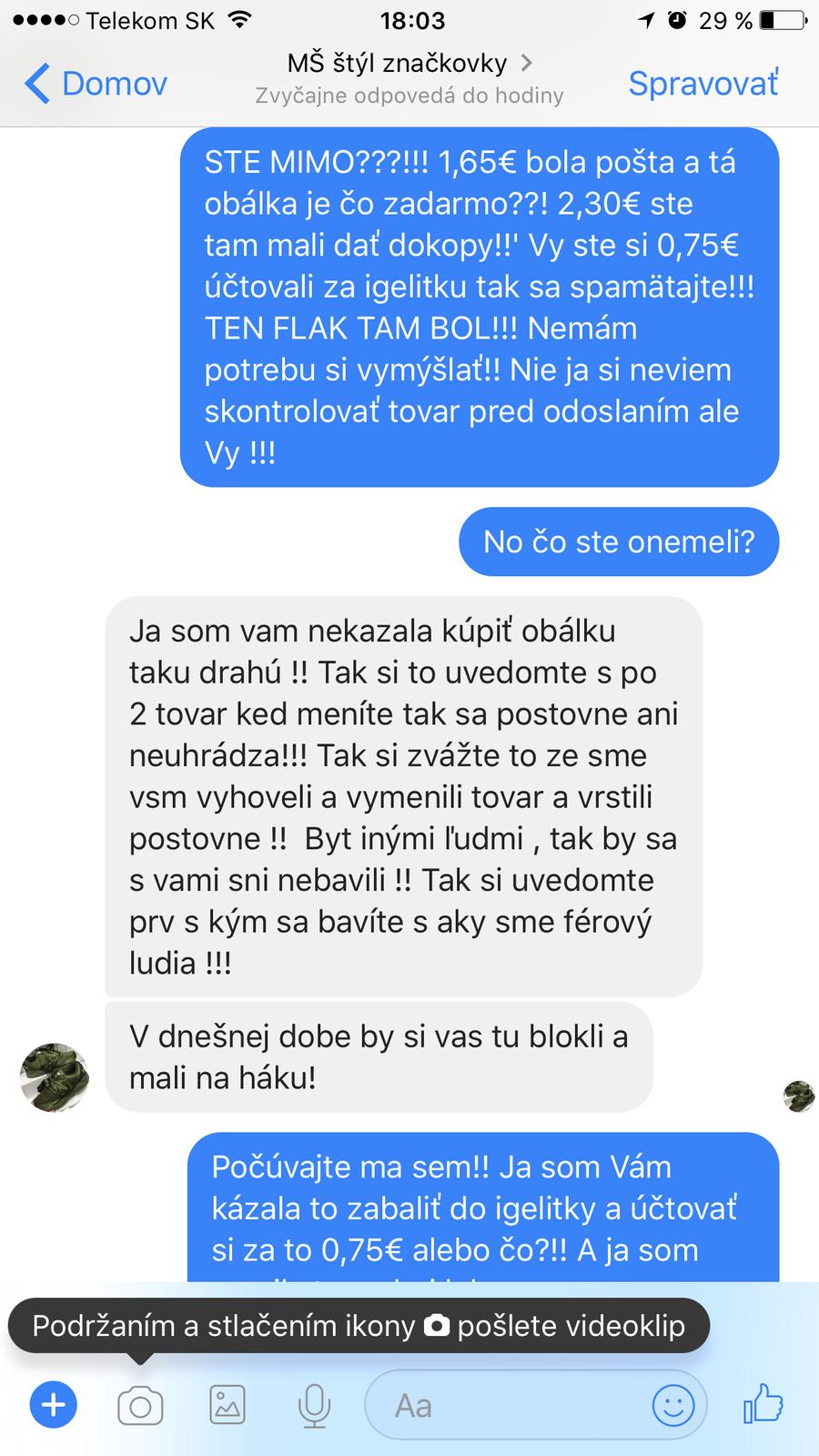This screenshot has width=819, height=1456.
Task: Open the plus attachments menu
Action: (x=54, y=1405)
